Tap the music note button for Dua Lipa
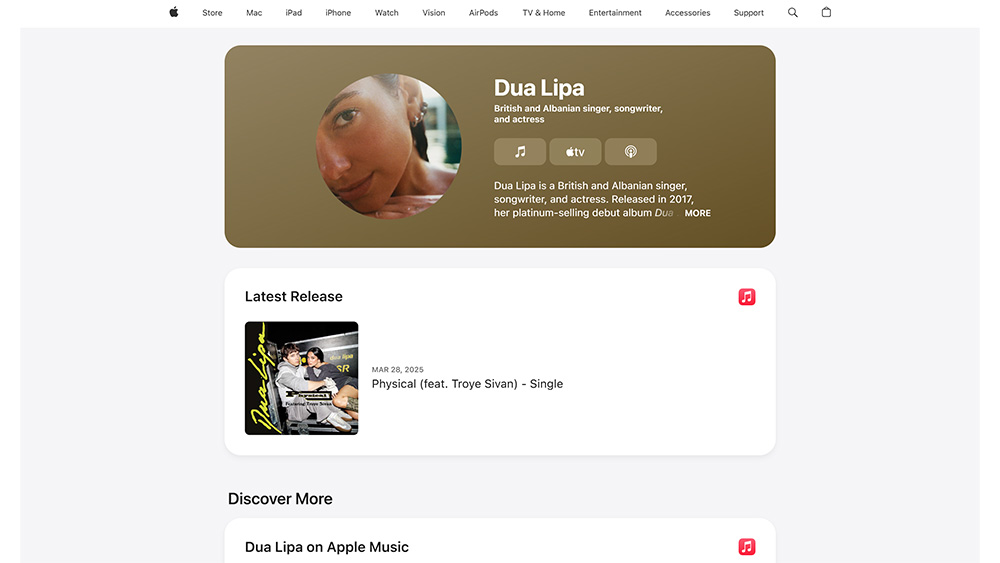 point(520,152)
